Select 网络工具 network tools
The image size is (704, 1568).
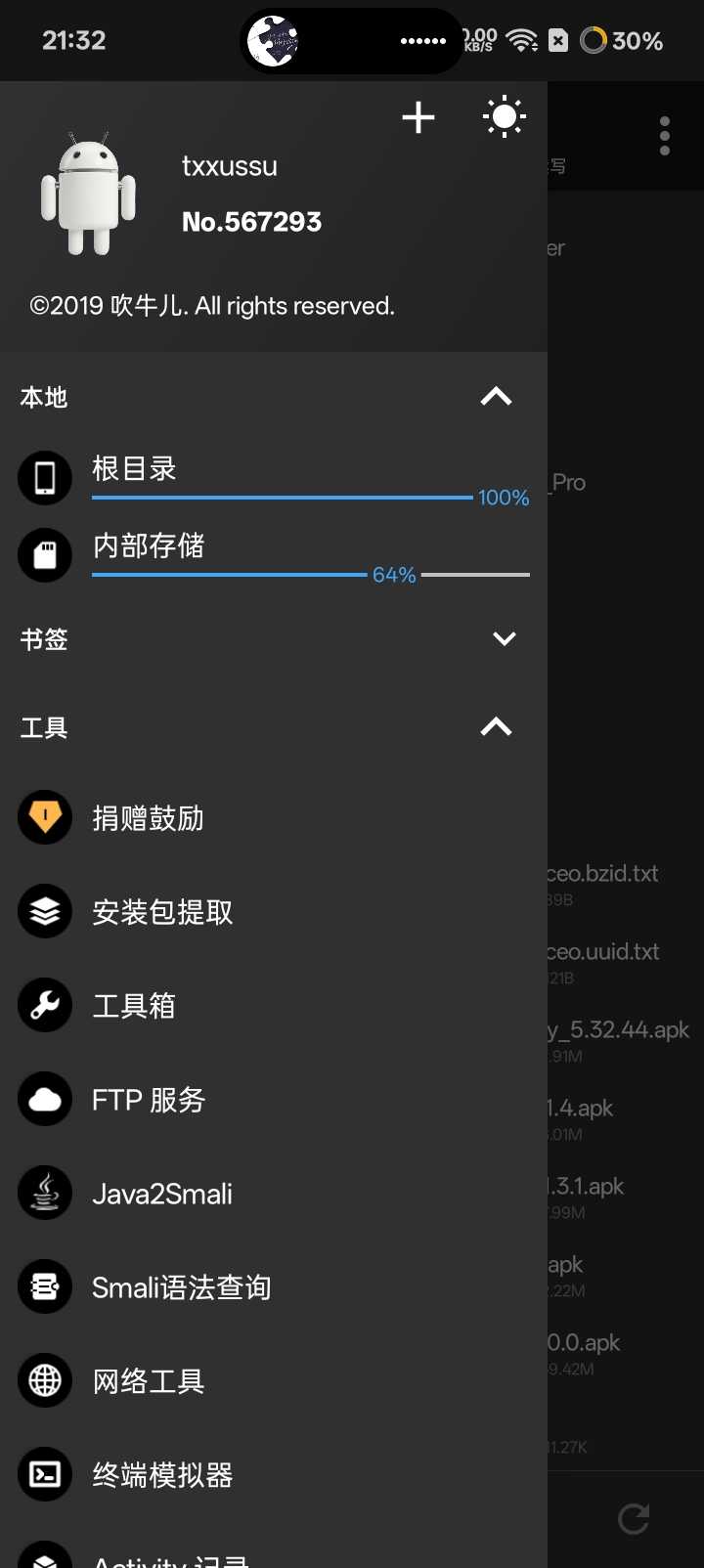pos(149,1381)
